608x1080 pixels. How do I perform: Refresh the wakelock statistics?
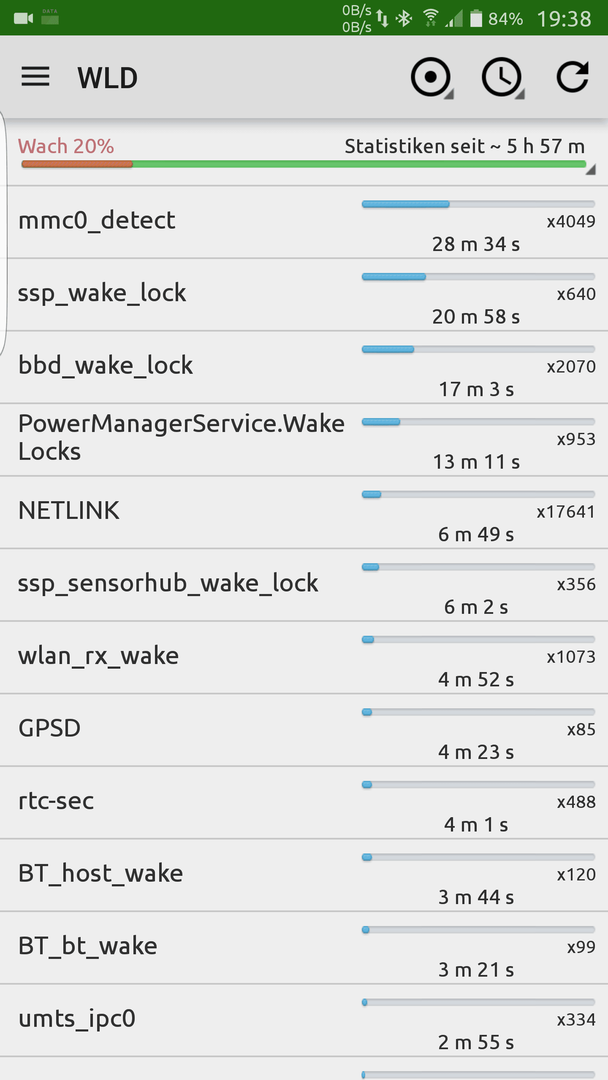(573, 76)
